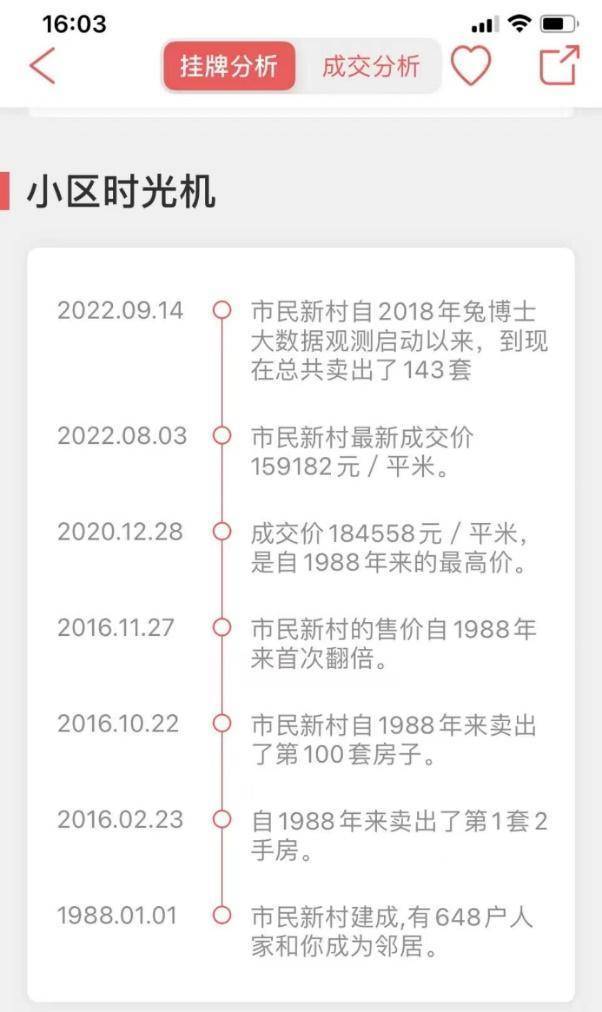The image size is (602, 1012).
Task: Switch to the 成交分析 tab
Action: pyautogui.click(x=370, y=67)
